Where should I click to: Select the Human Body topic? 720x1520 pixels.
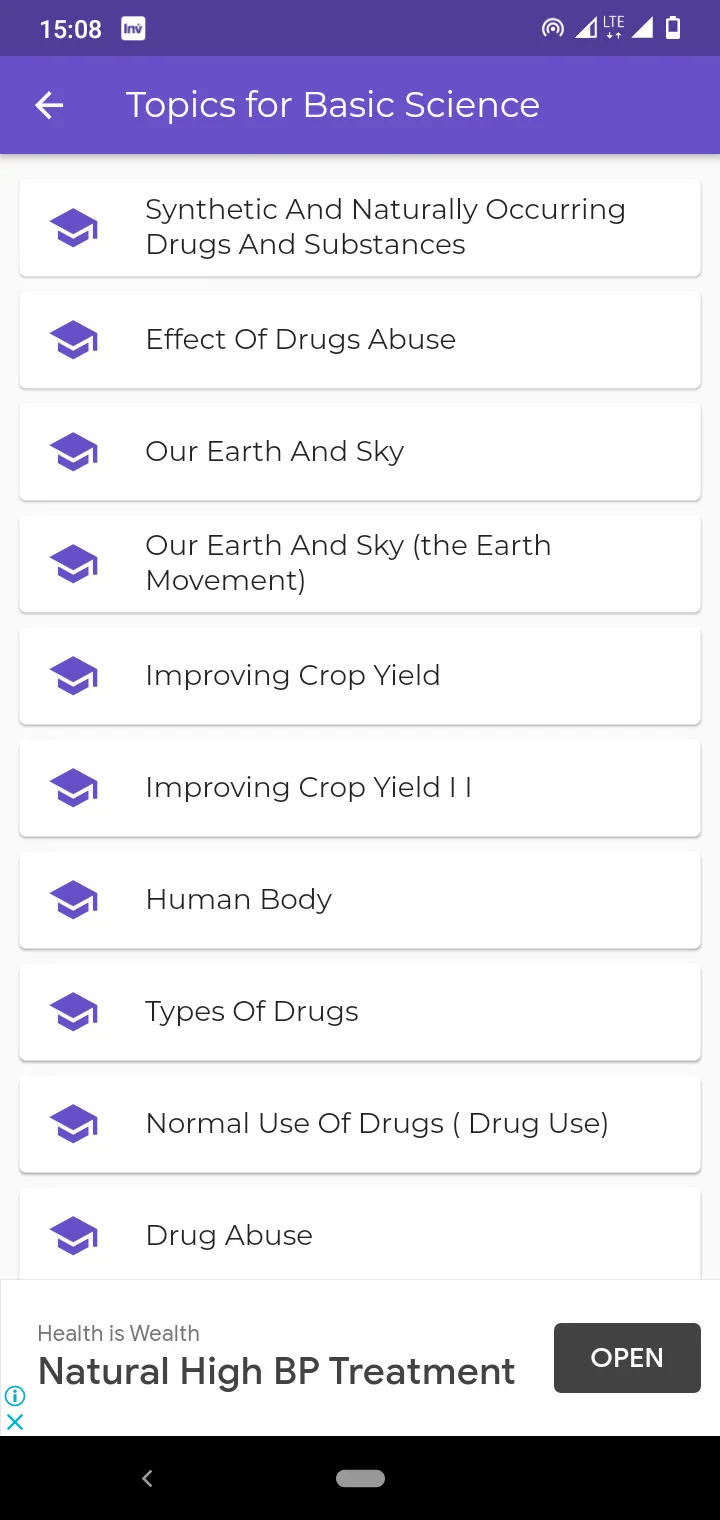360,899
